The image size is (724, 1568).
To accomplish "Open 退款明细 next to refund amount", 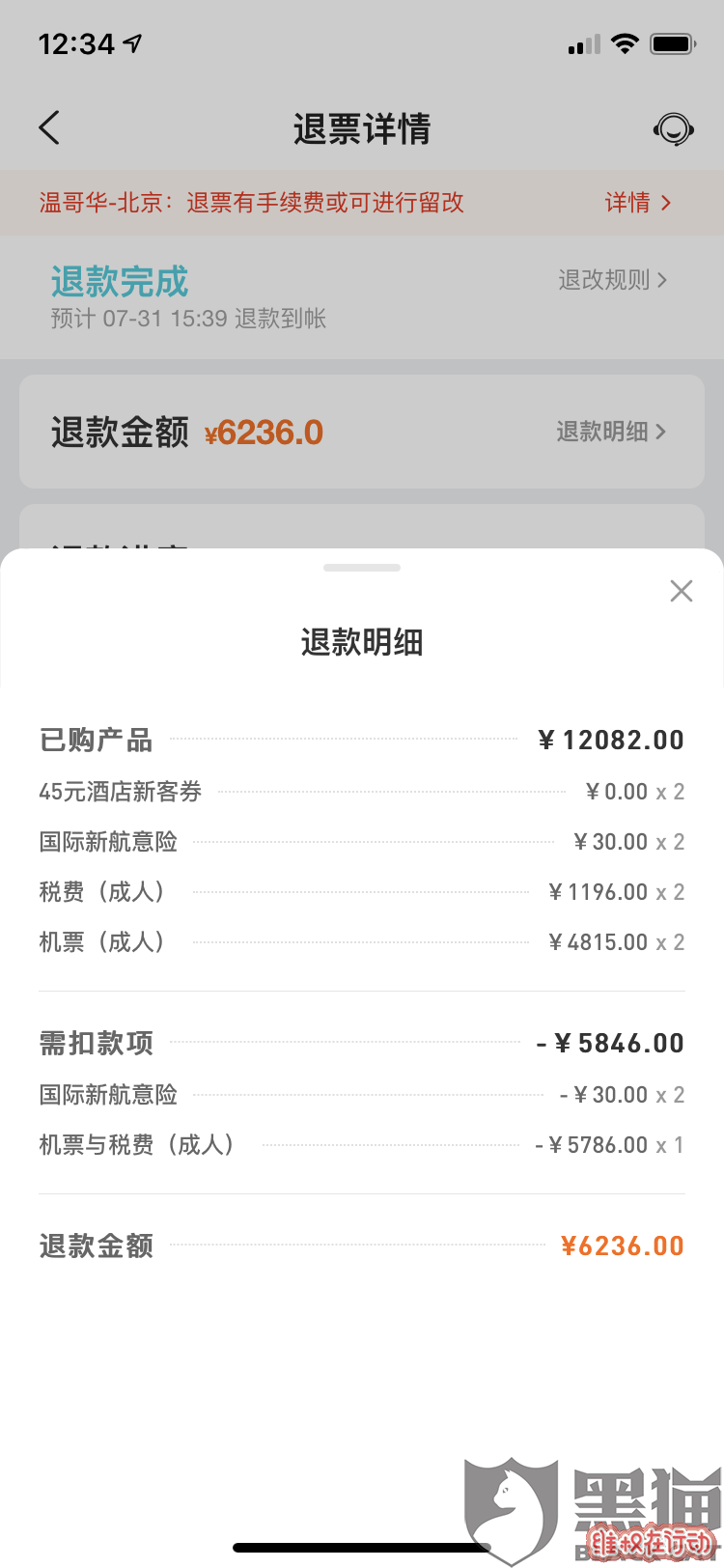I will click(610, 432).
